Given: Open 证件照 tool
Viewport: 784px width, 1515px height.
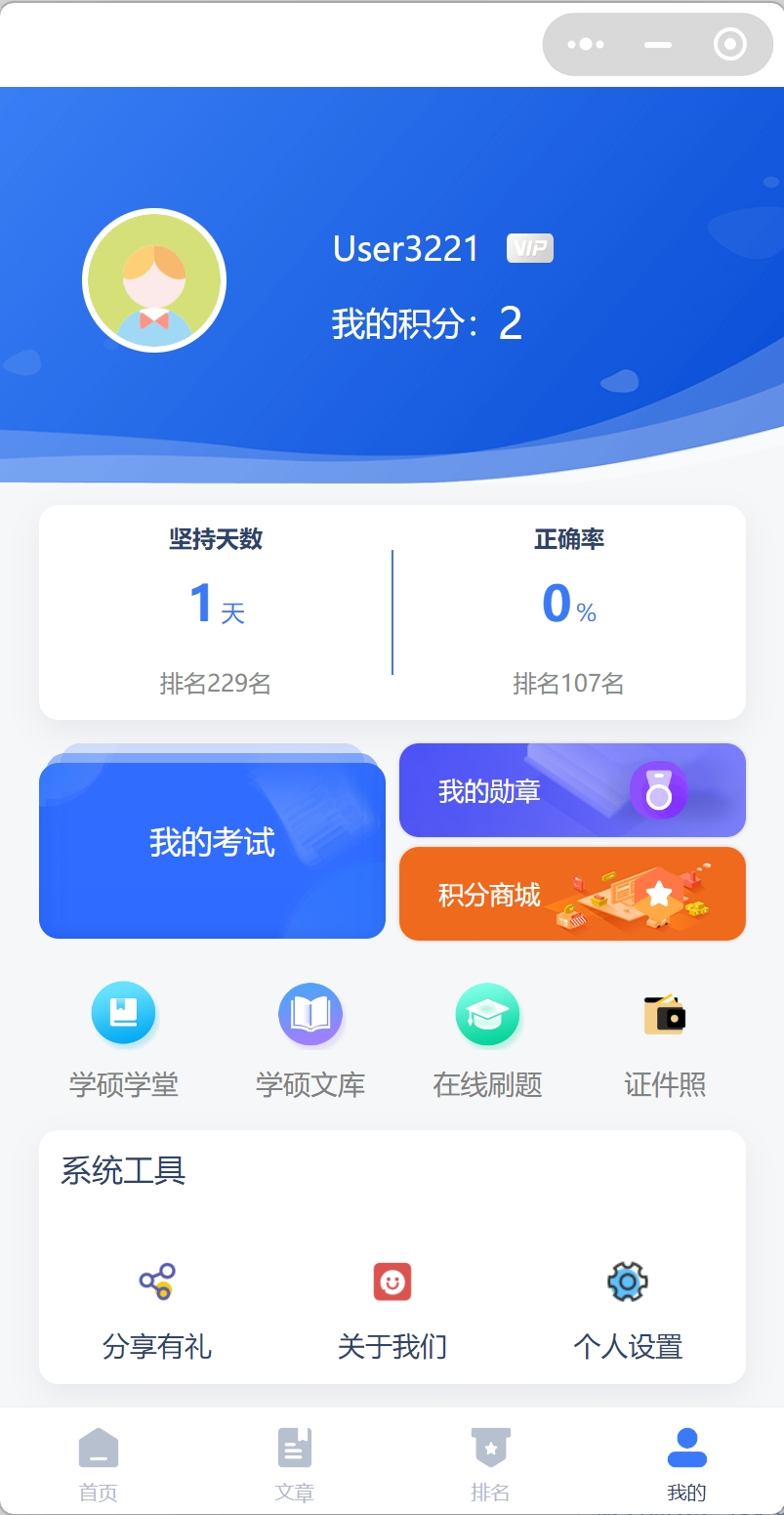Looking at the screenshot, I should [x=665, y=1040].
